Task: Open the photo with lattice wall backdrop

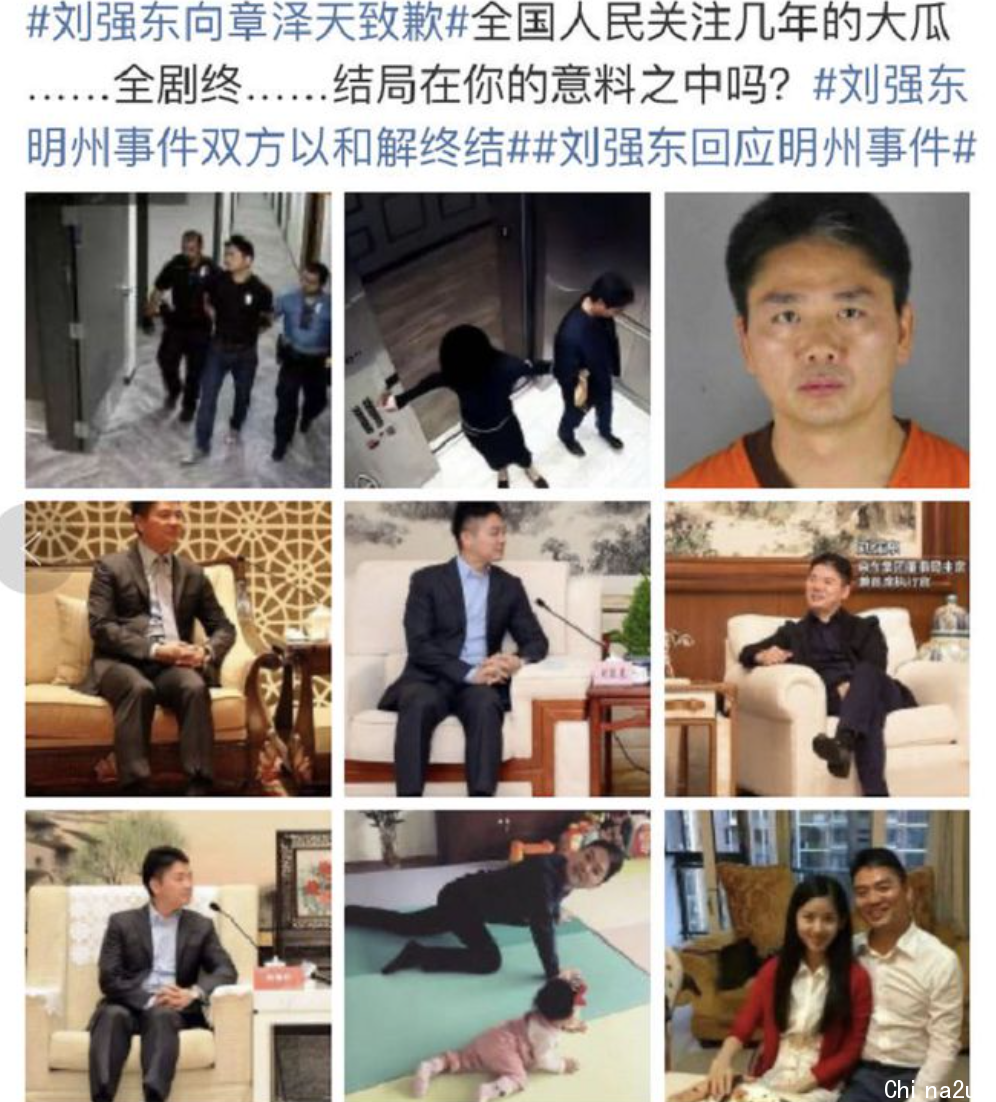Action: click(178, 648)
